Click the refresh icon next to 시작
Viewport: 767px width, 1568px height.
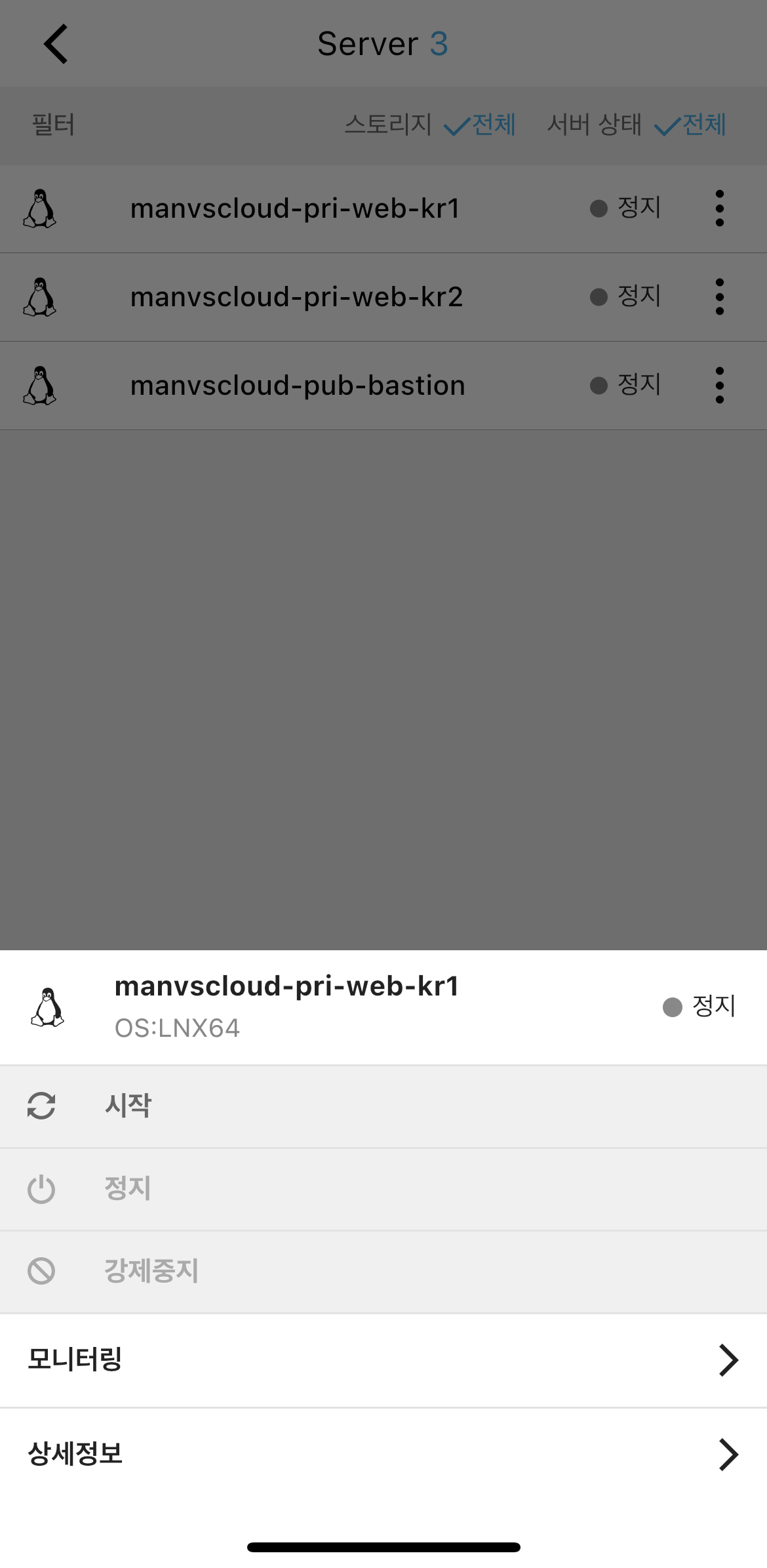tap(41, 1106)
